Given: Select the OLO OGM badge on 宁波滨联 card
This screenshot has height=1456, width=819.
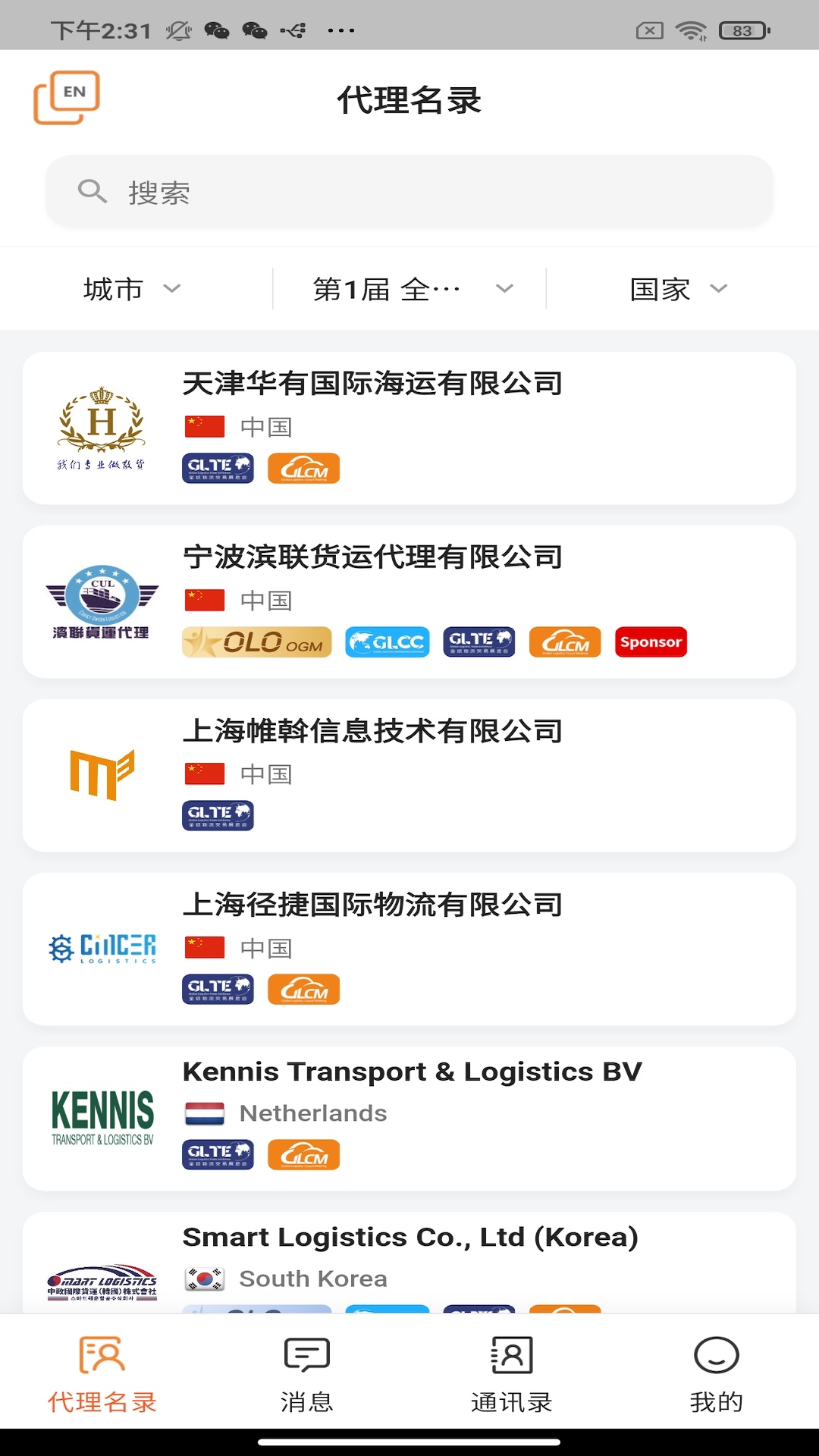Looking at the screenshot, I should pyautogui.click(x=257, y=642).
